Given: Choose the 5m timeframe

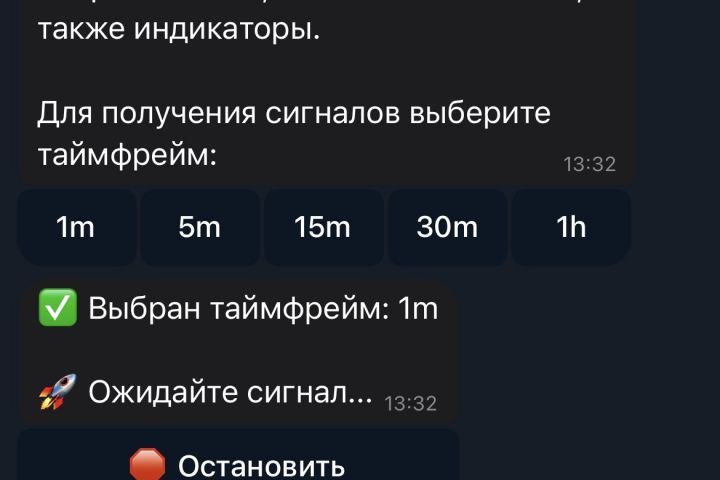Looking at the screenshot, I should coord(199,227).
